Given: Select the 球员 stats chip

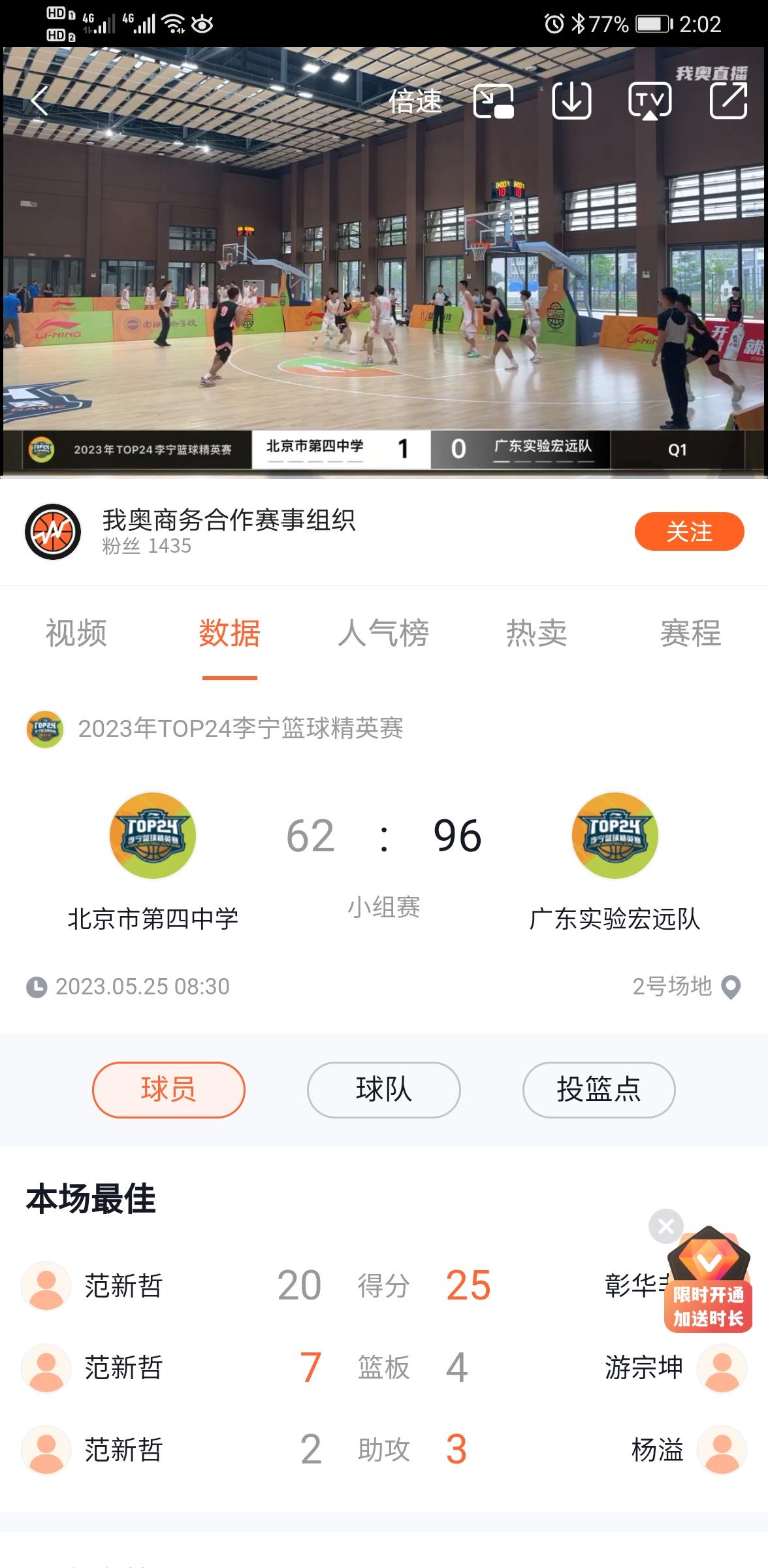Looking at the screenshot, I should click(168, 1090).
